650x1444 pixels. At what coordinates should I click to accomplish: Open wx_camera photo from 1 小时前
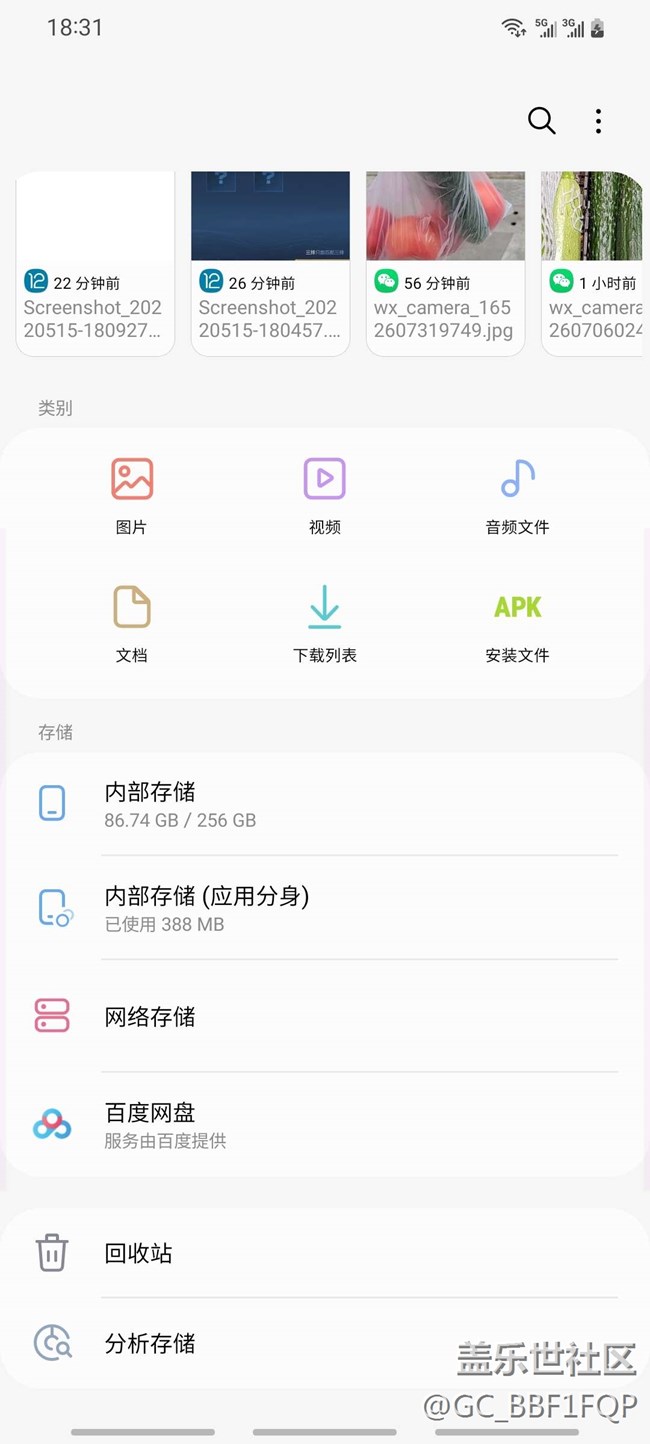click(x=592, y=262)
